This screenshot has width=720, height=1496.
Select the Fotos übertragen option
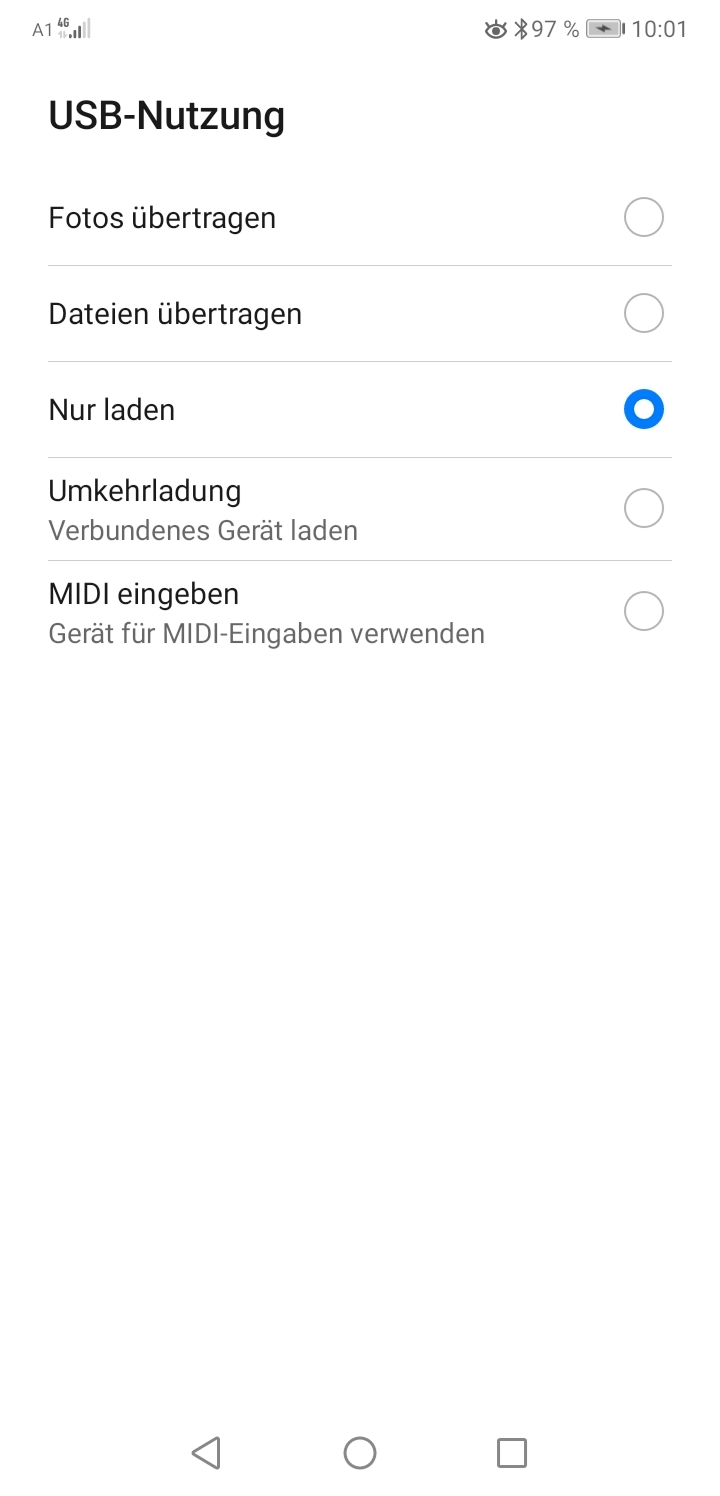click(643, 217)
